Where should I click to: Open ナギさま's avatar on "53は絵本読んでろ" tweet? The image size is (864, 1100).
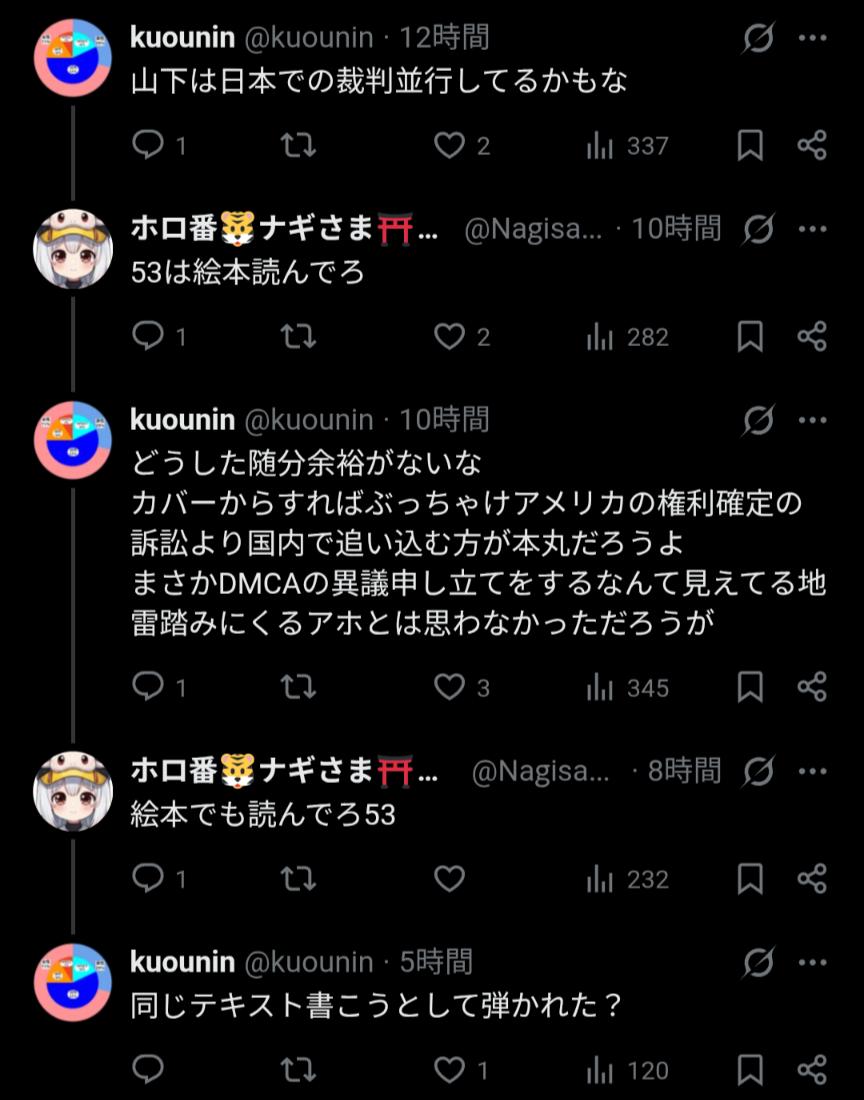point(73,248)
